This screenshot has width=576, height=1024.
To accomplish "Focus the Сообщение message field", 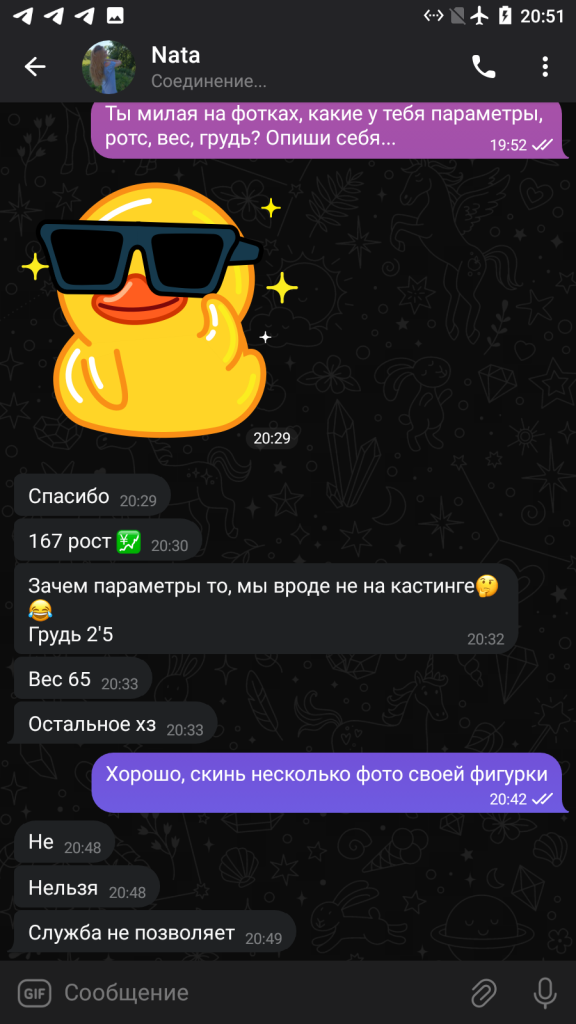I will (x=261, y=993).
